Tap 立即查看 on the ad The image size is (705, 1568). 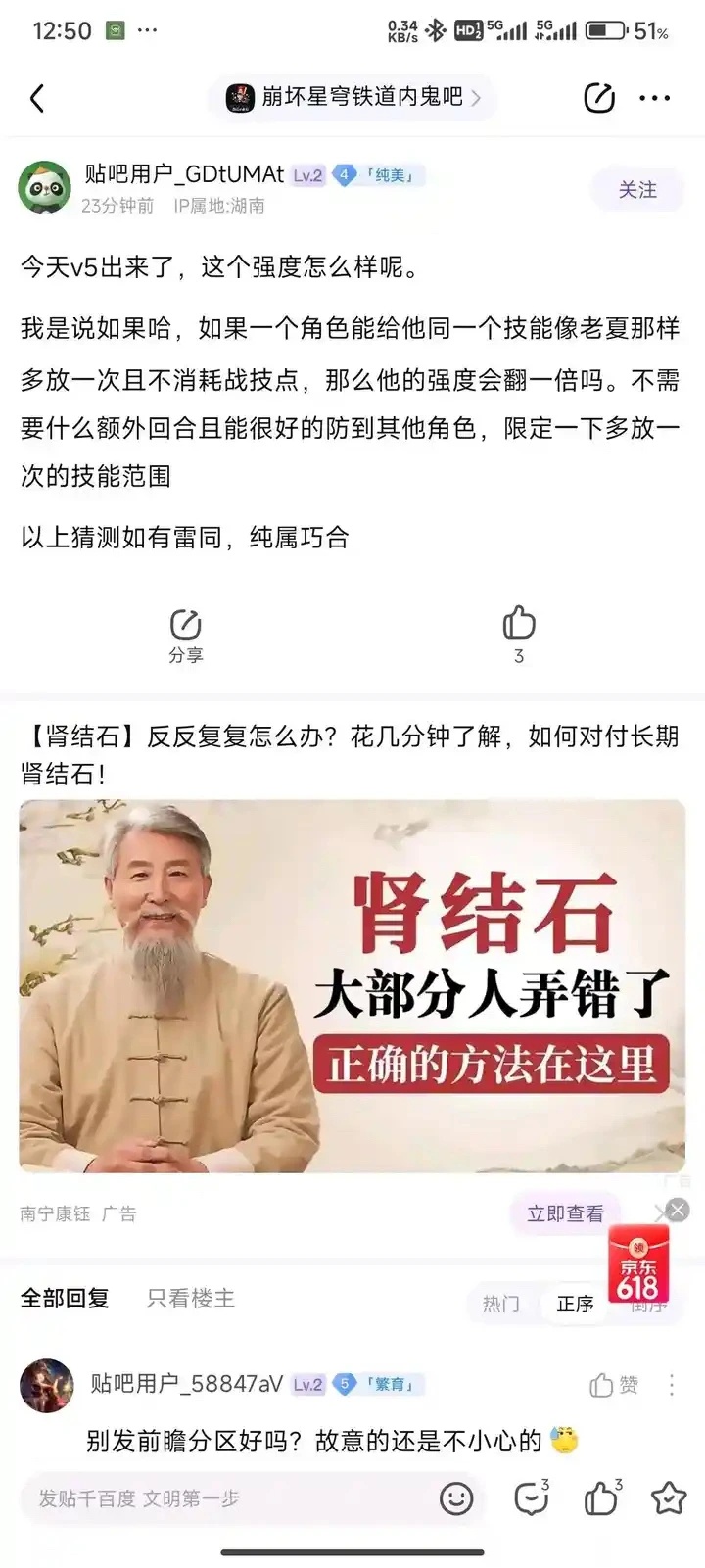(x=565, y=1213)
